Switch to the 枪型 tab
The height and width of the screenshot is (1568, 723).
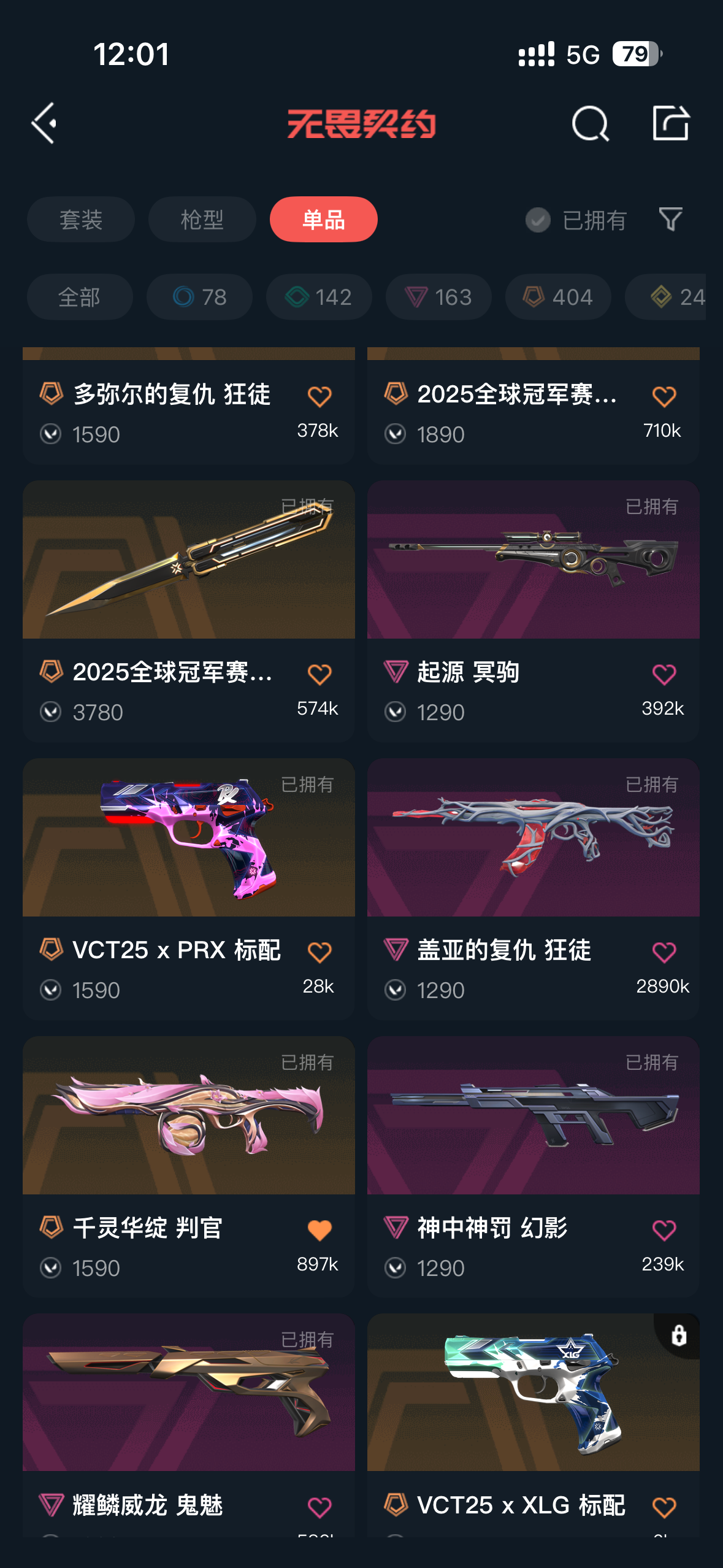point(202,220)
